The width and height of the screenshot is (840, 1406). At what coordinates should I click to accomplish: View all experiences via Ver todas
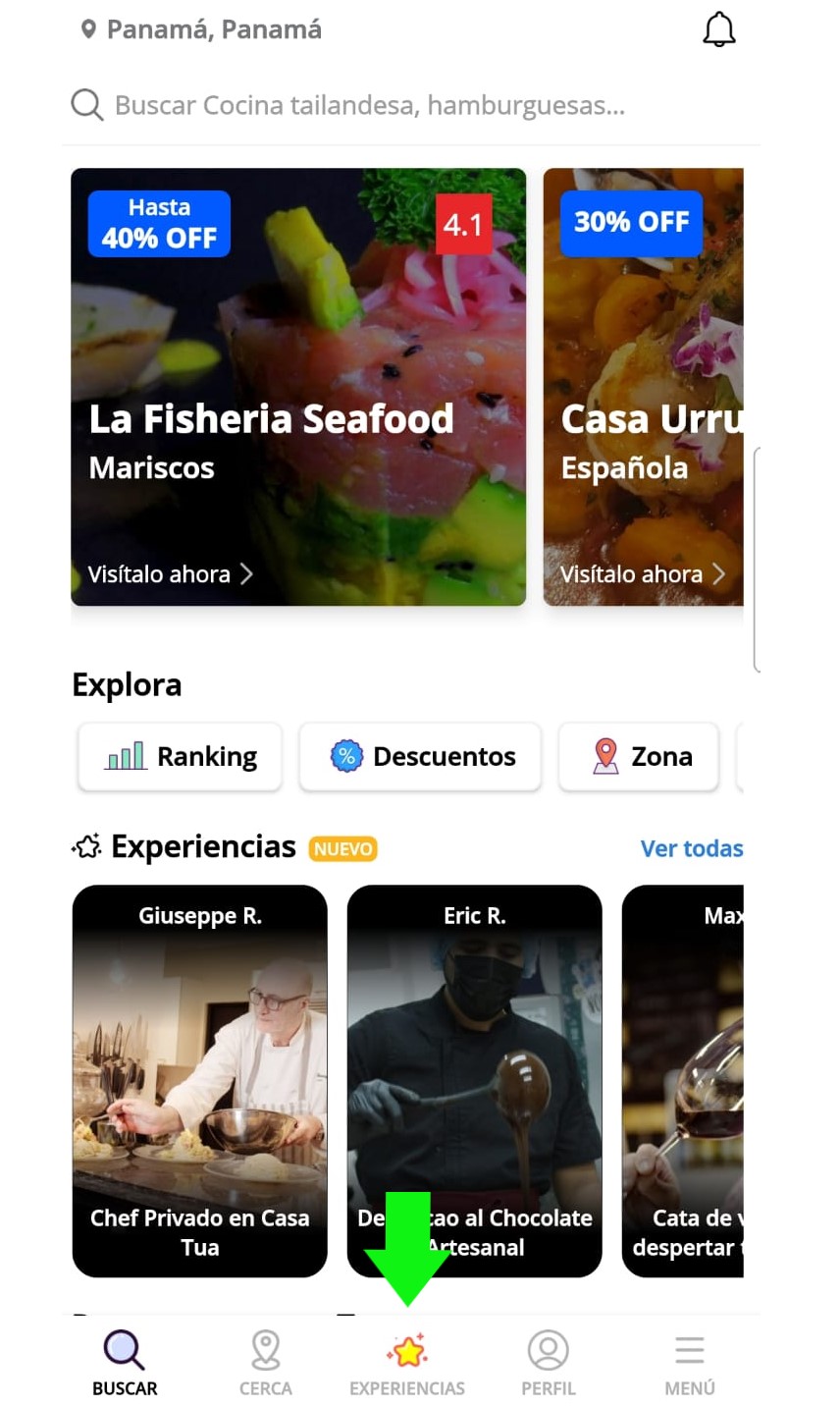click(x=691, y=848)
